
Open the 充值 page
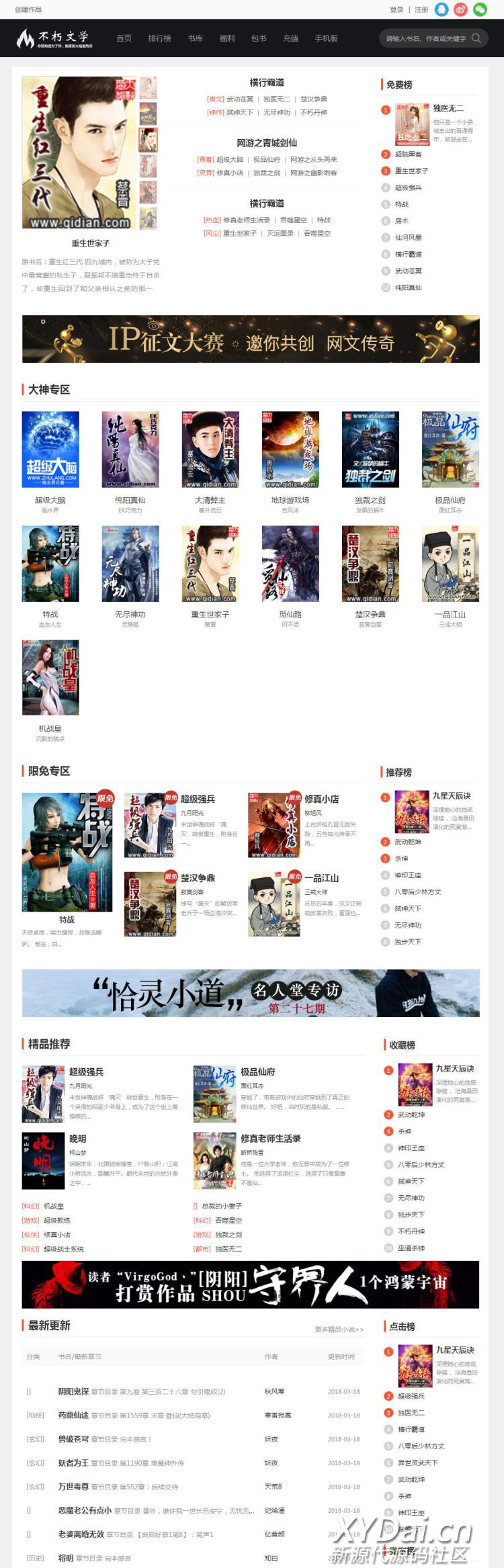(x=291, y=38)
